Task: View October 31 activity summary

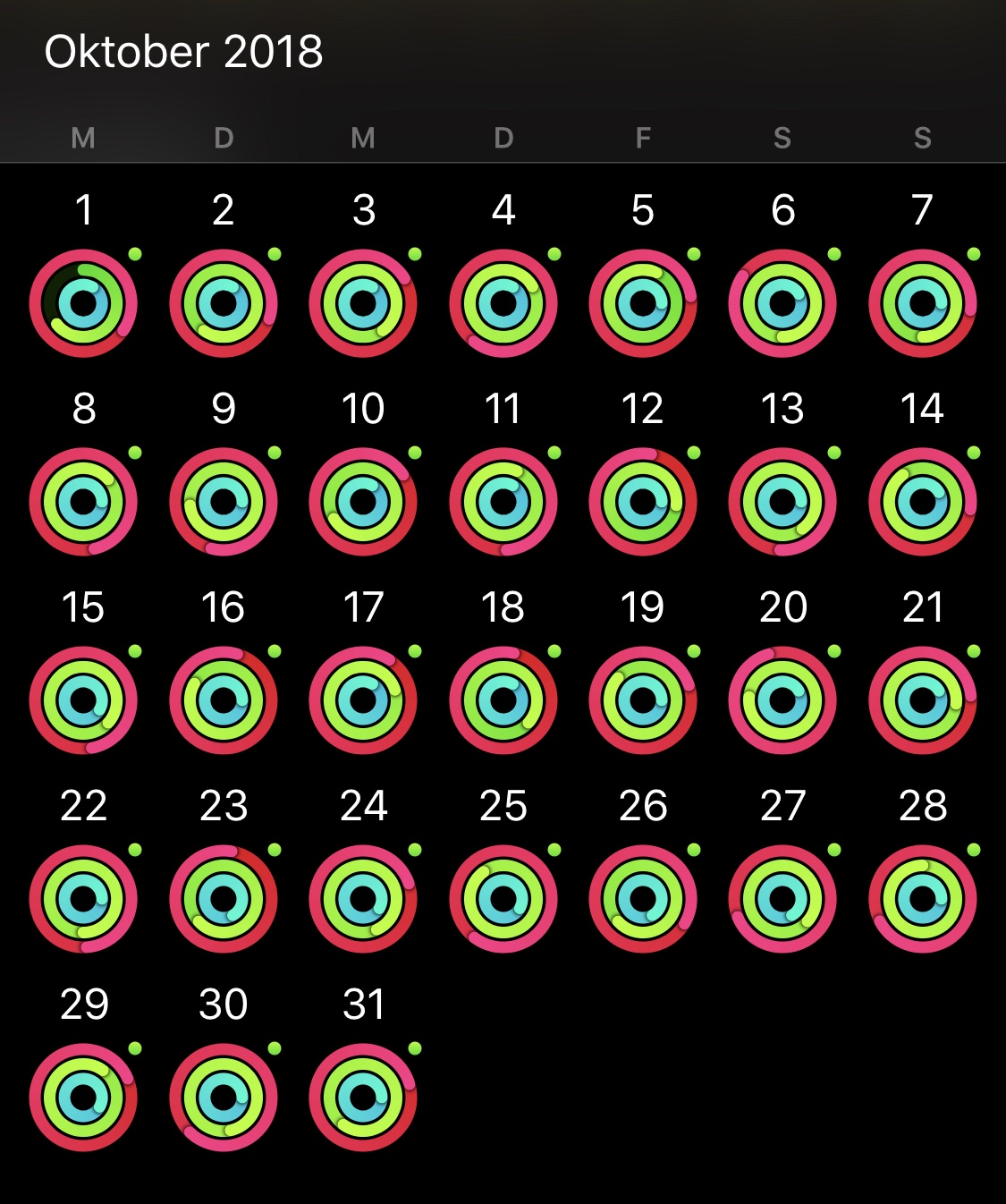Action: click(363, 1098)
